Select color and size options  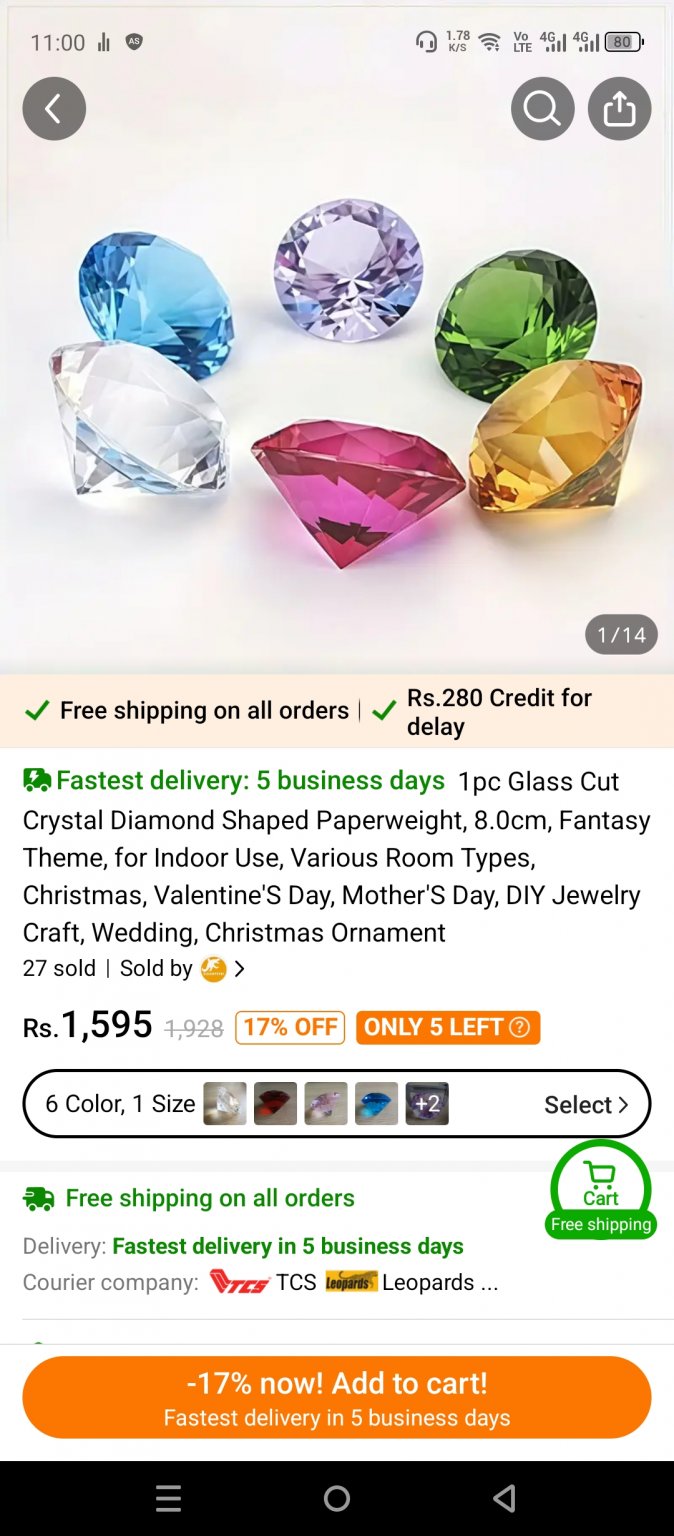pos(336,1104)
